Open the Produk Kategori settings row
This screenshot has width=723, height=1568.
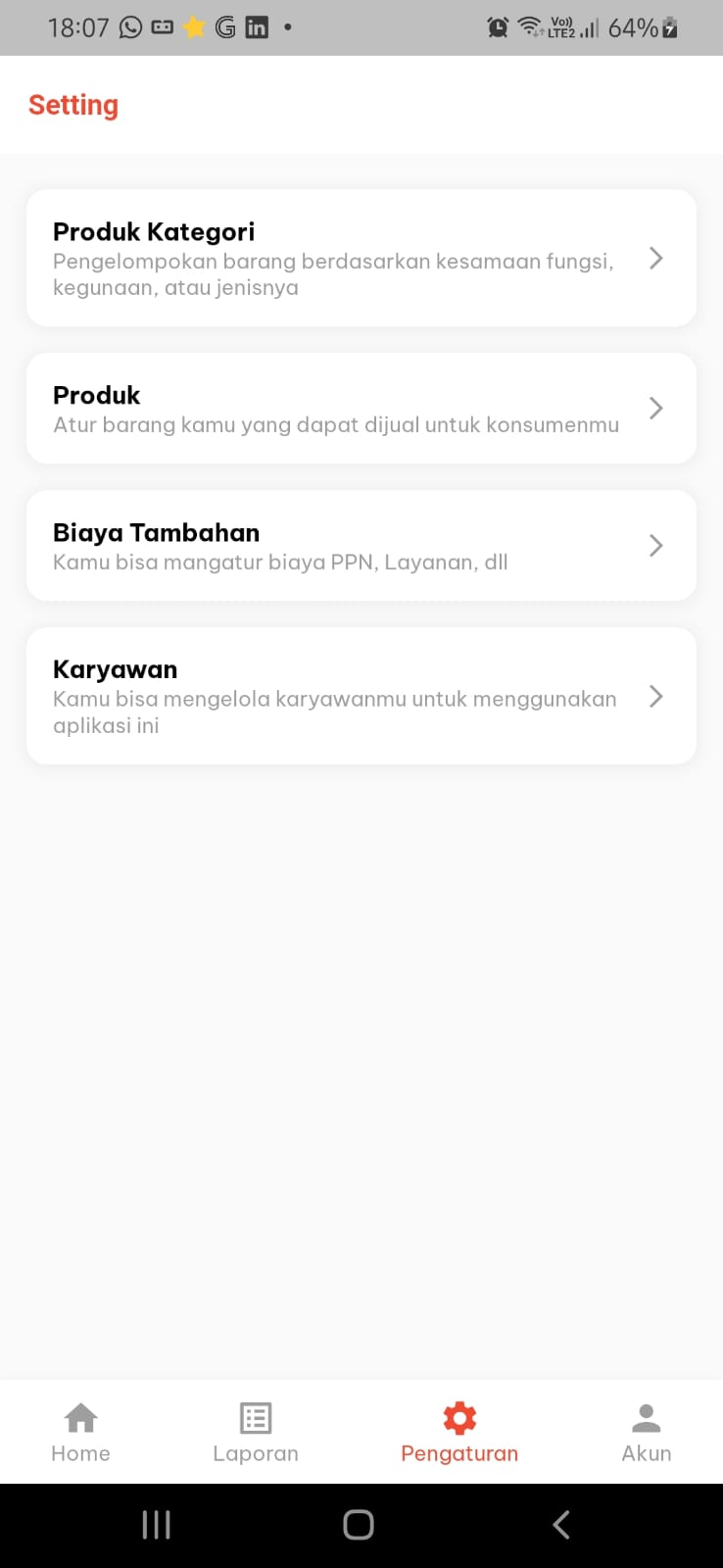pos(361,258)
